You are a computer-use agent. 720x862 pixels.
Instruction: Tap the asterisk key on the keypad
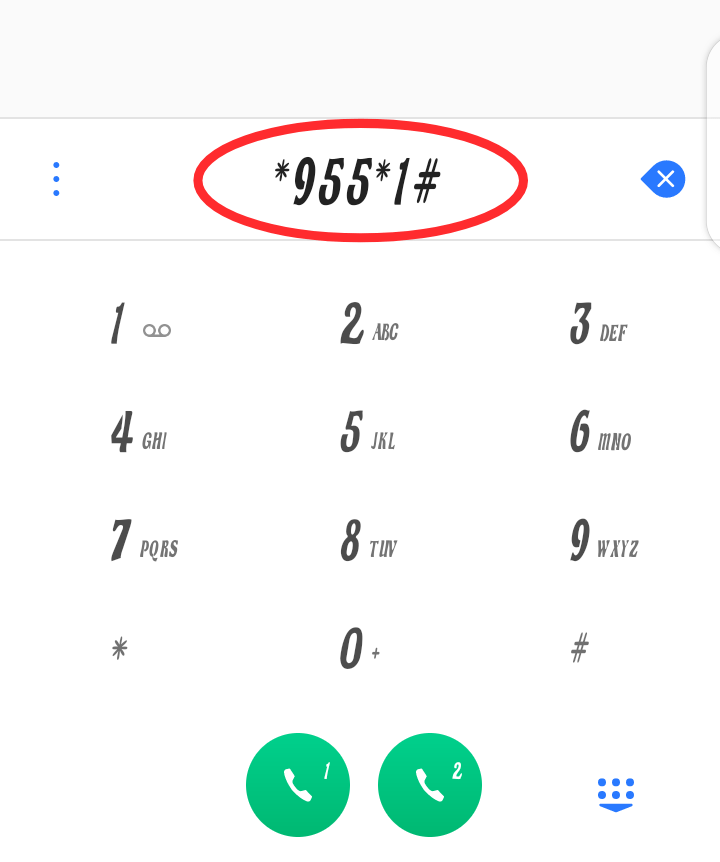[x=119, y=650]
